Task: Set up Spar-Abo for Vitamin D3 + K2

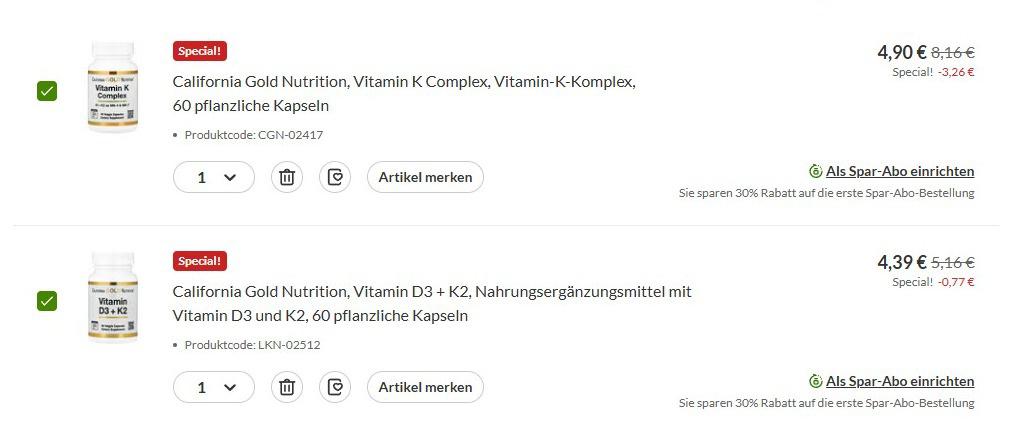Action: [899, 381]
